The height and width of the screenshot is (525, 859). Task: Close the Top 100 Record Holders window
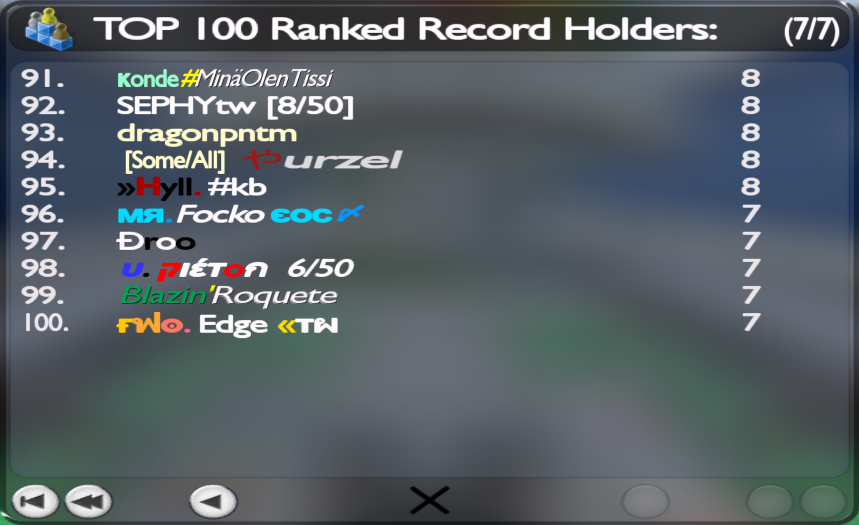[429, 500]
